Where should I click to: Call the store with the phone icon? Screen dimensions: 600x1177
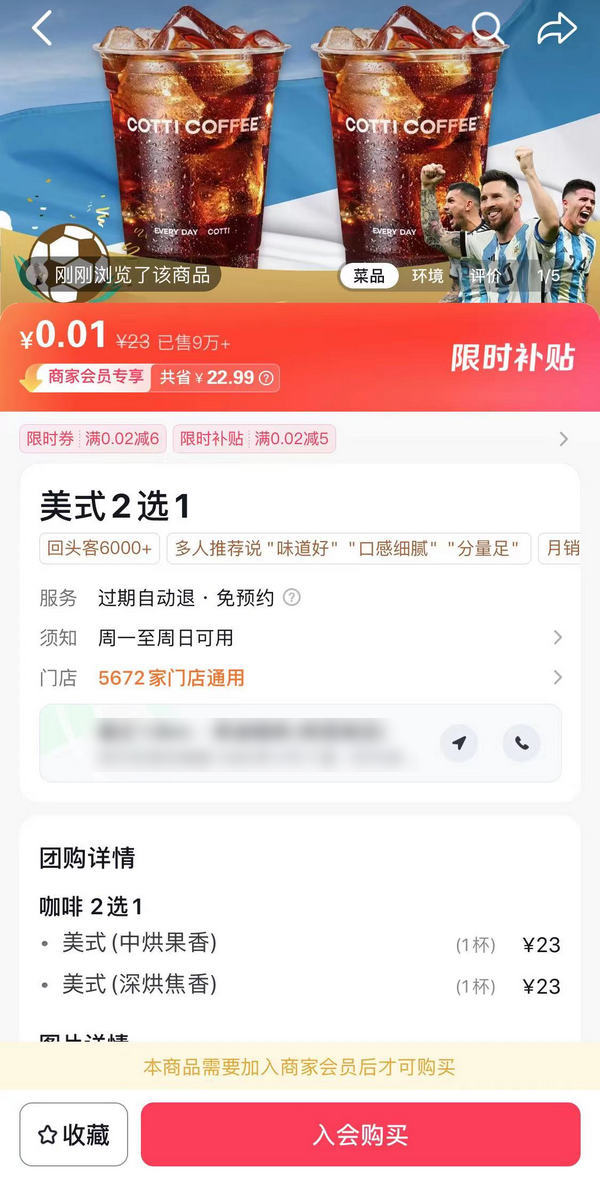(521, 743)
